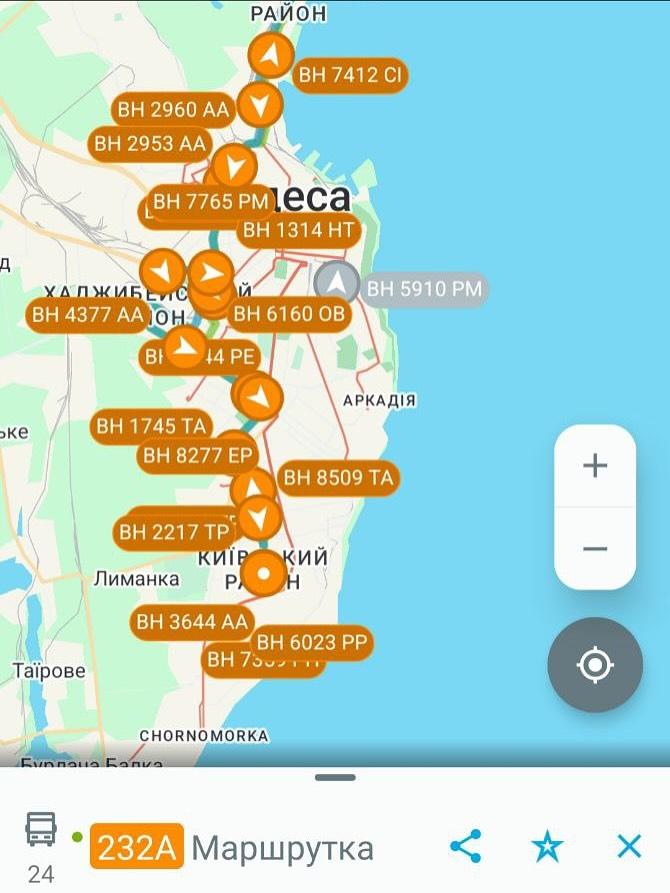
Task: Center map on my location
Action: coord(595,665)
